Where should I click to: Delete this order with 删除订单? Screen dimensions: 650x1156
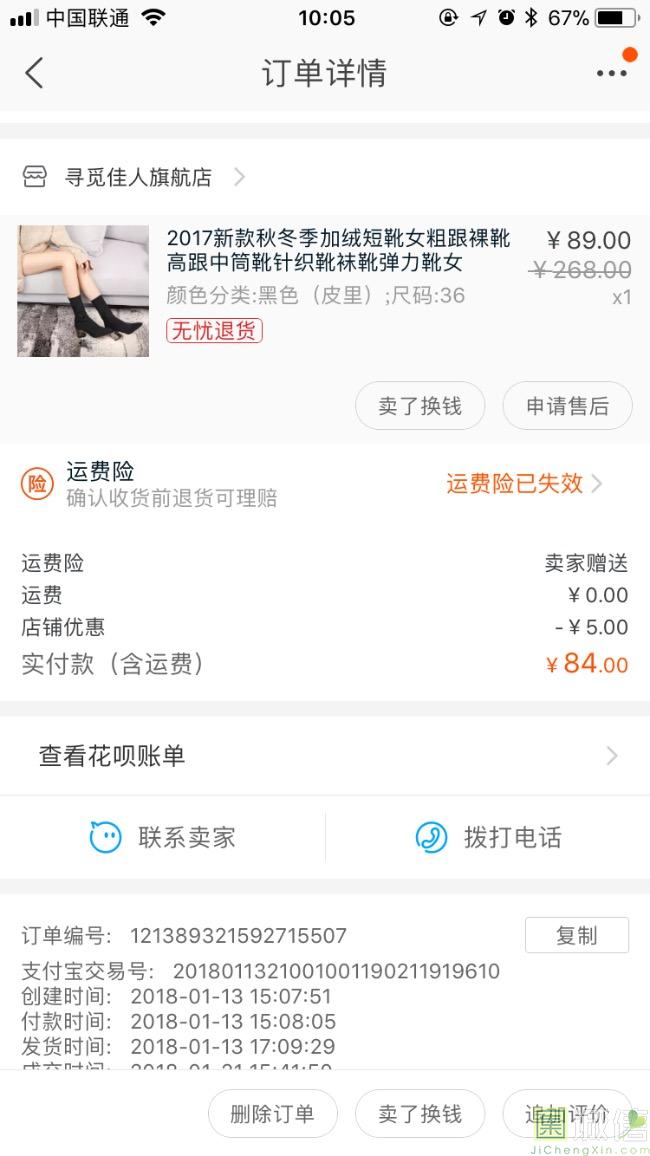tap(272, 1114)
